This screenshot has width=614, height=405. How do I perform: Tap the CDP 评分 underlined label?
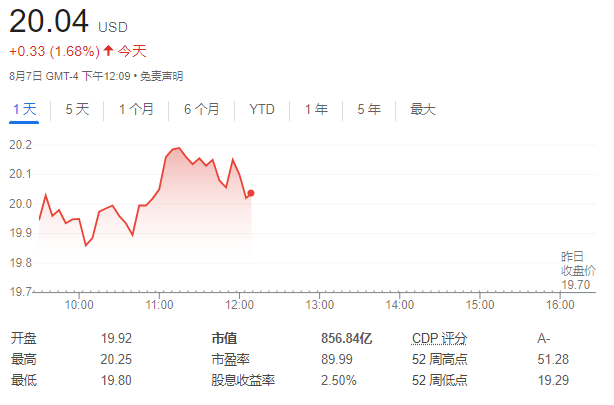tap(439, 338)
